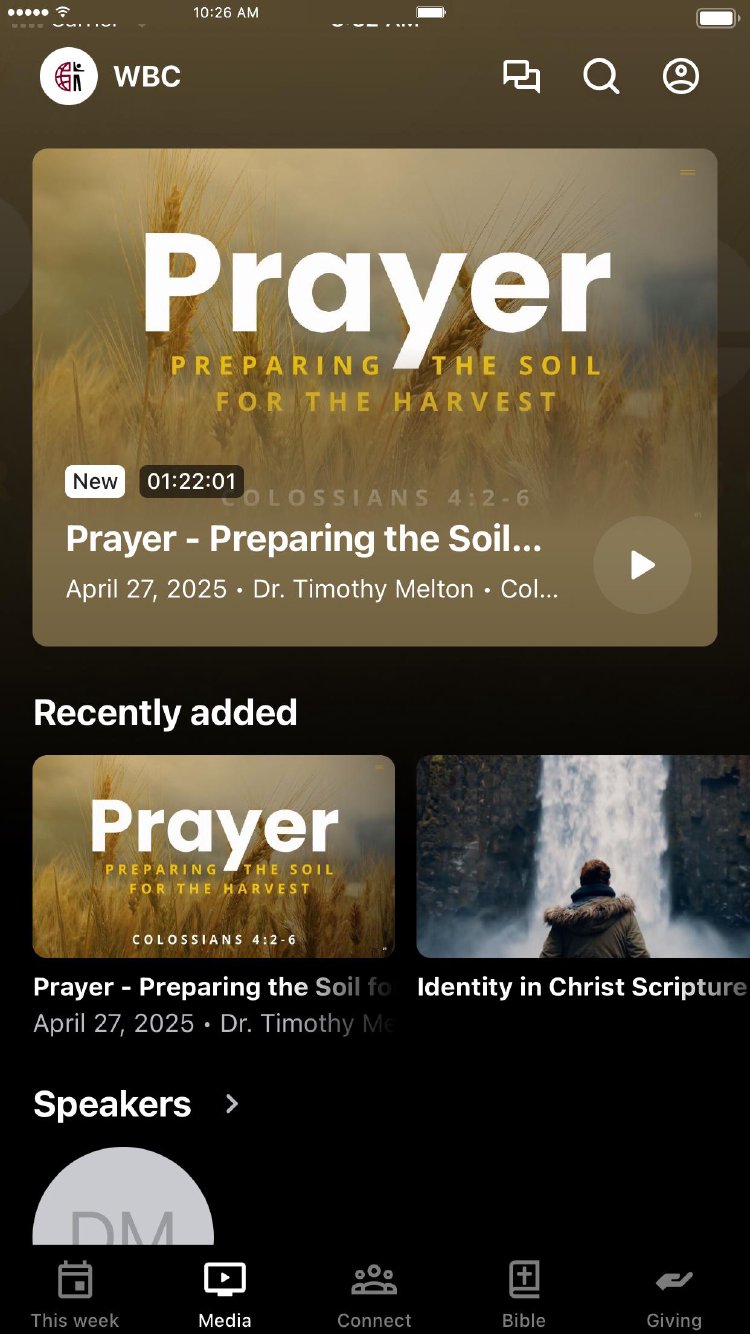Open the user profile icon
The image size is (750, 1334).
tap(681, 77)
